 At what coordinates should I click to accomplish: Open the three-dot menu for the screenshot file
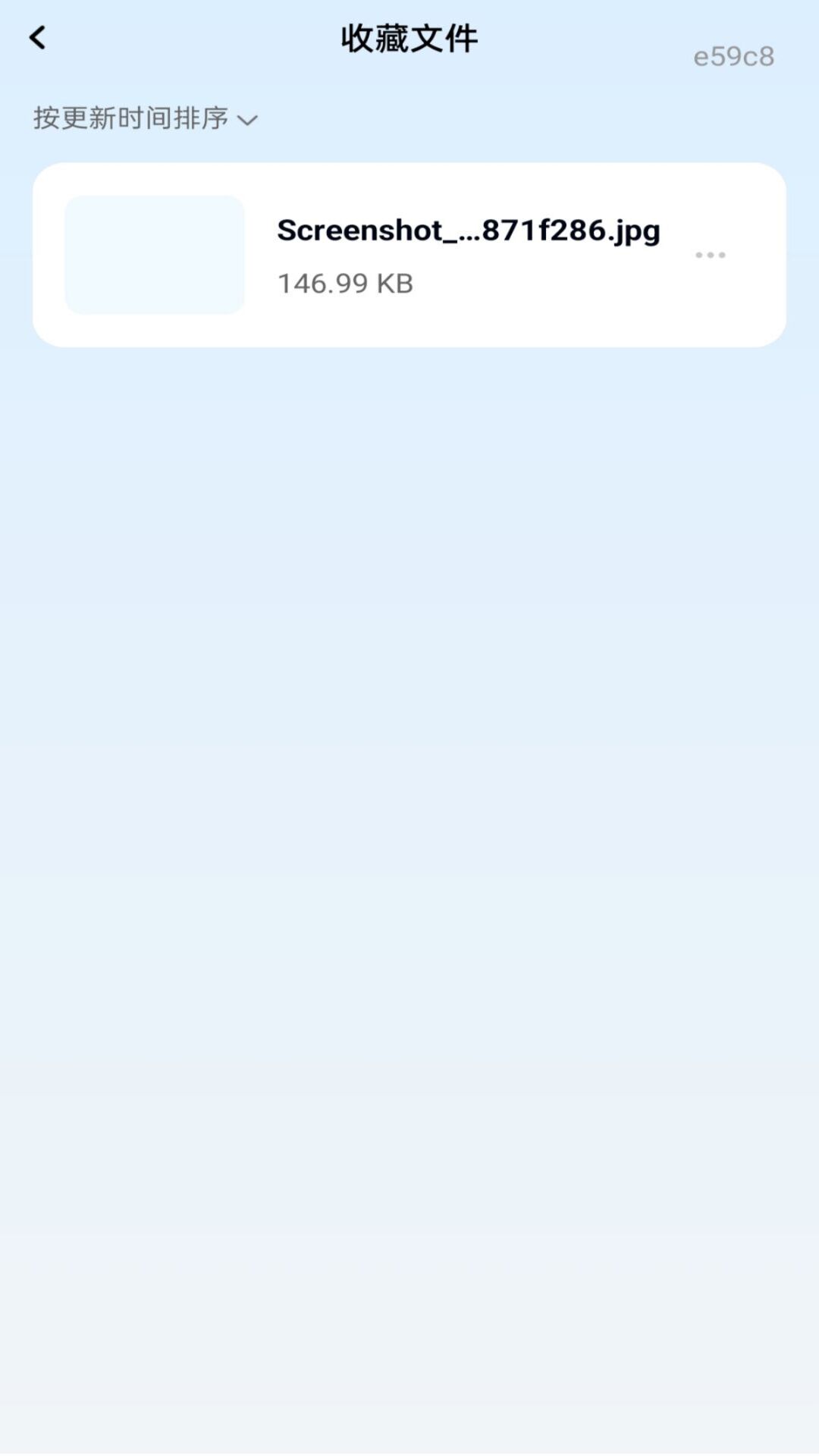pos(711,255)
